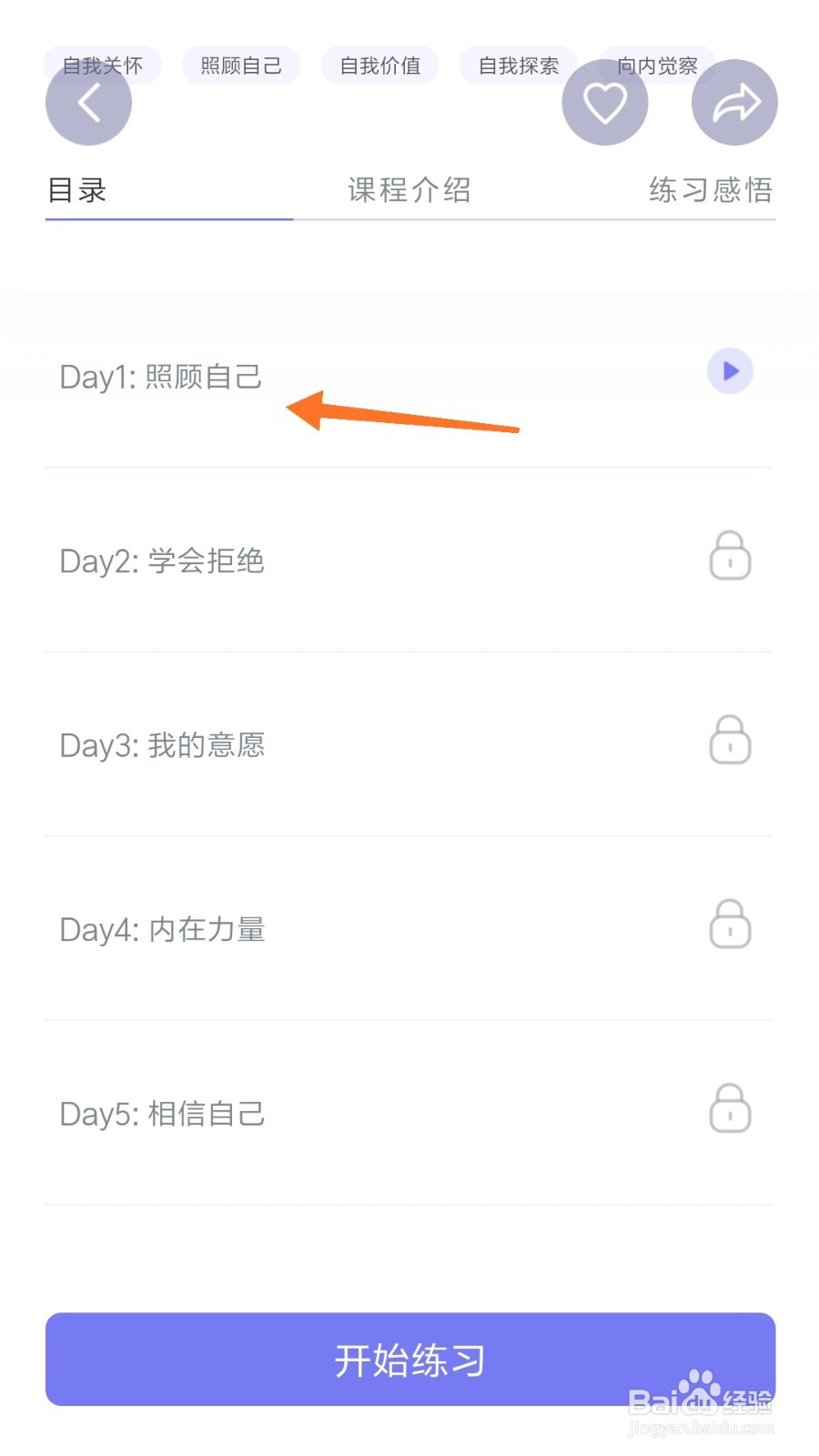Select Day4: 内在力量 lesson
The height and width of the screenshot is (1456, 819).
tap(162, 929)
